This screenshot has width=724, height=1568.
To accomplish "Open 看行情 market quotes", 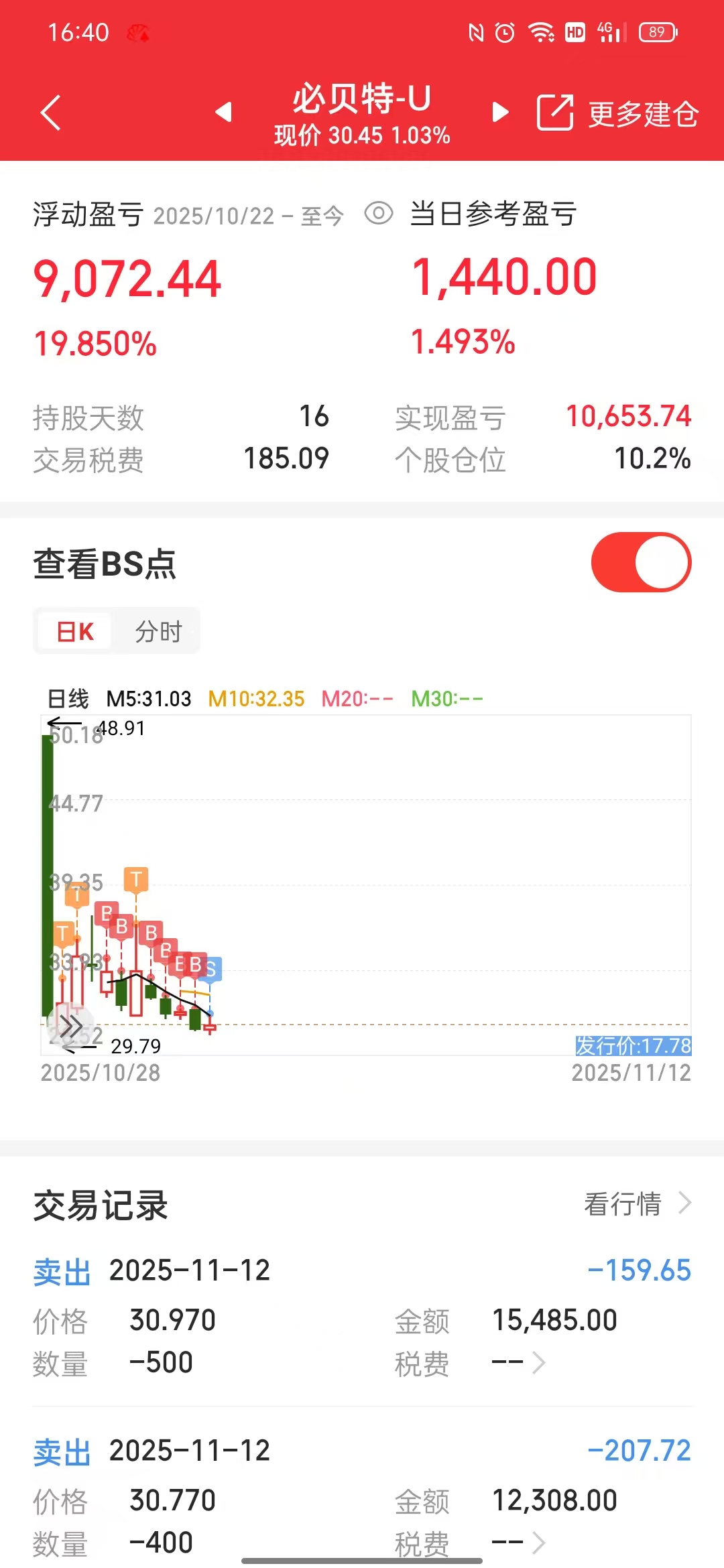I will (x=637, y=1203).
